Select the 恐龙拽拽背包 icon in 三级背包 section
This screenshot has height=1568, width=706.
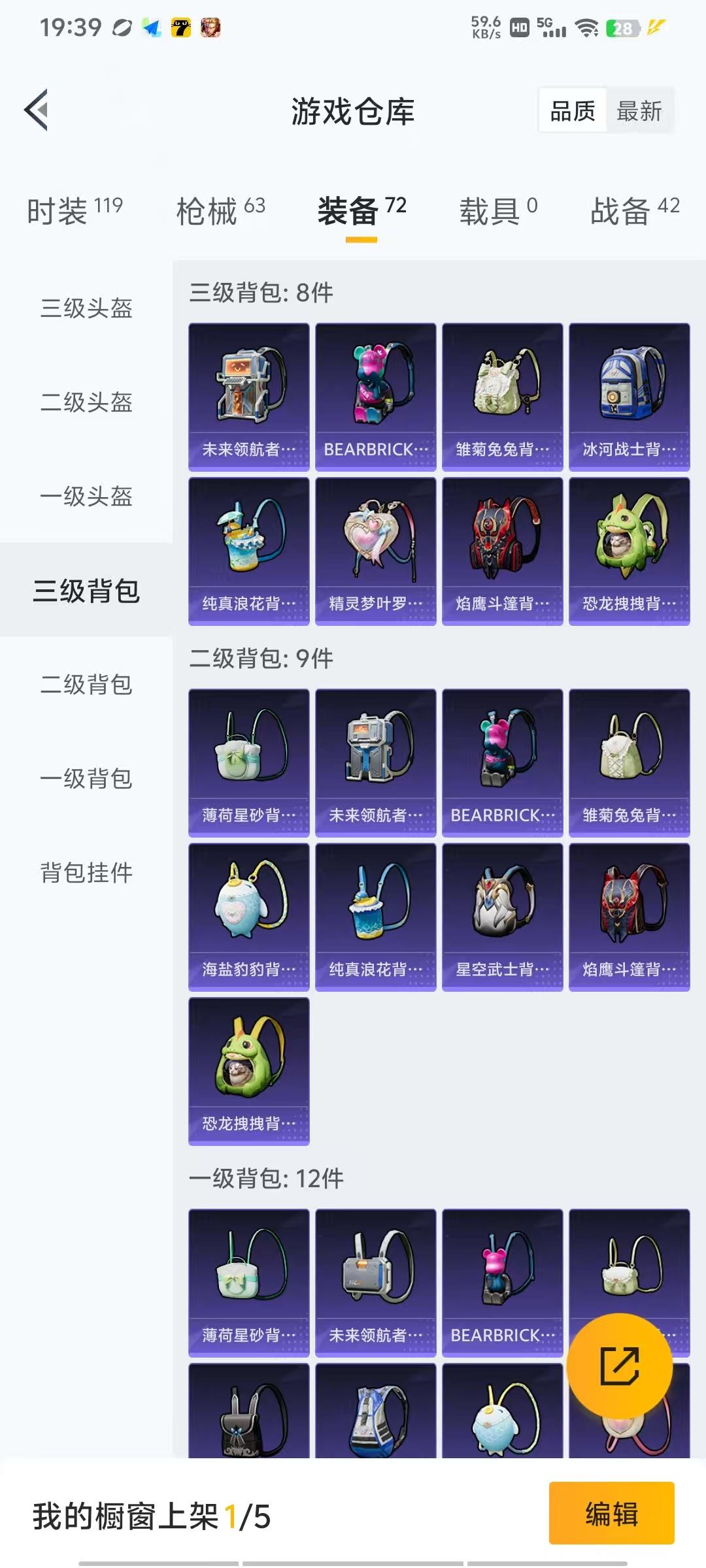point(628,547)
